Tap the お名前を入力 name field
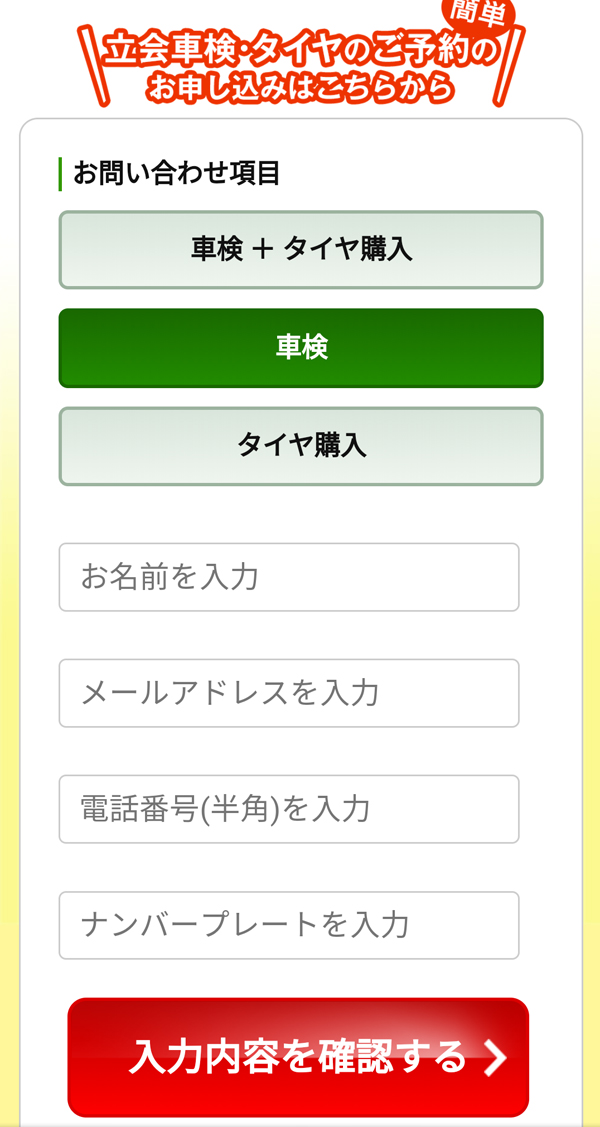The image size is (600, 1127). point(289,577)
